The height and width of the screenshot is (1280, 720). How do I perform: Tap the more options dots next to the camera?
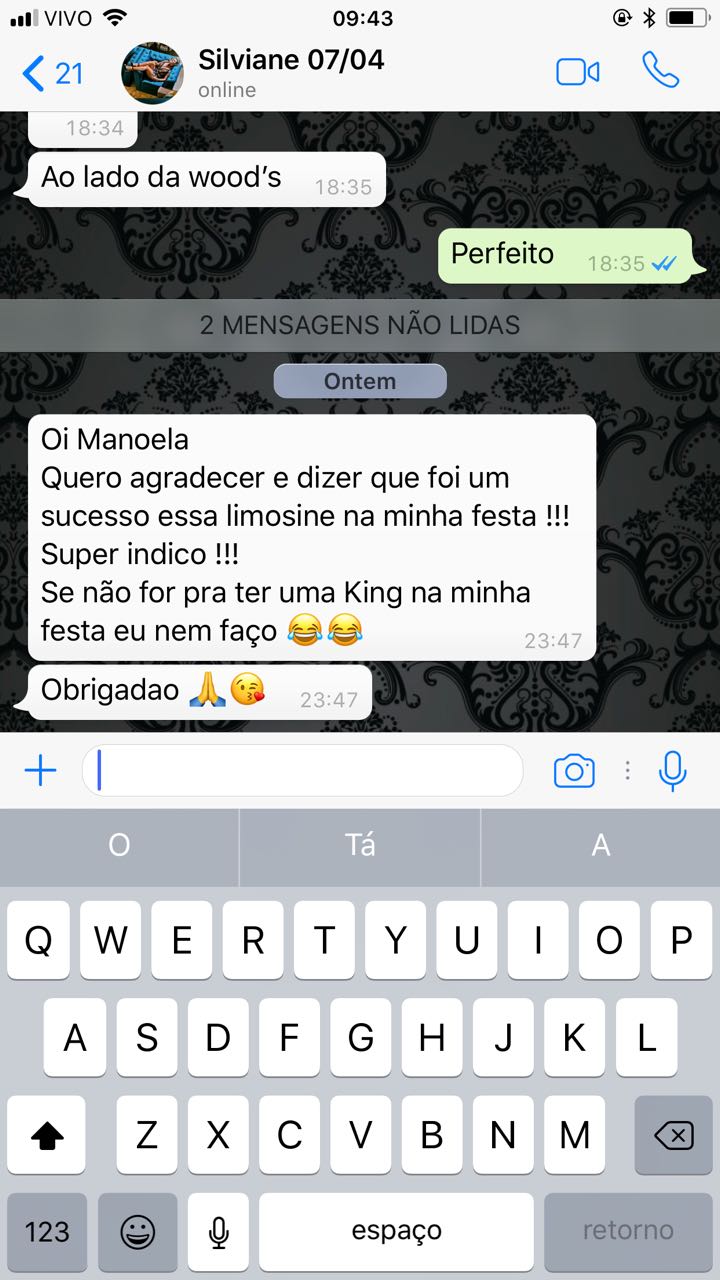627,770
